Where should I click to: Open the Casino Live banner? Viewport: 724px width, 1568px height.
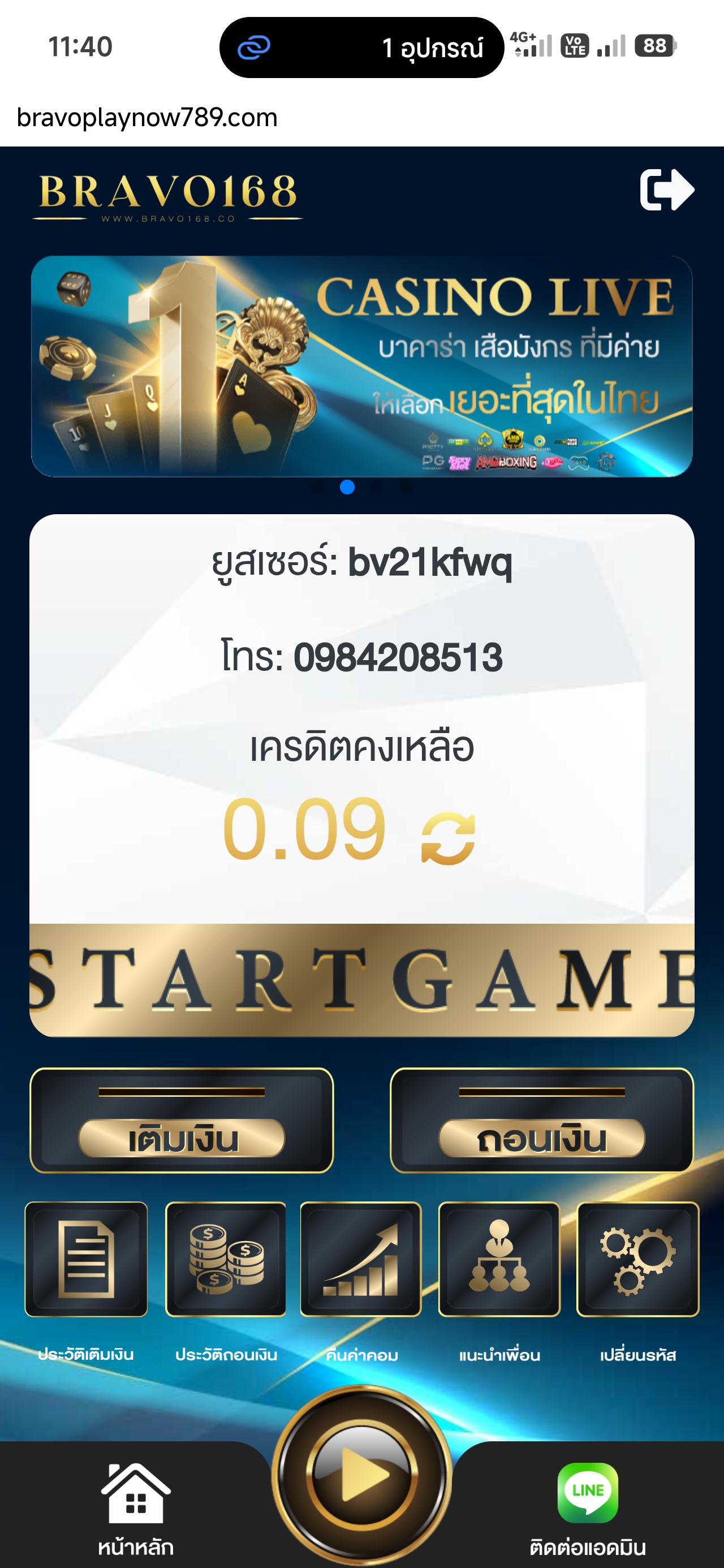(x=361, y=367)
